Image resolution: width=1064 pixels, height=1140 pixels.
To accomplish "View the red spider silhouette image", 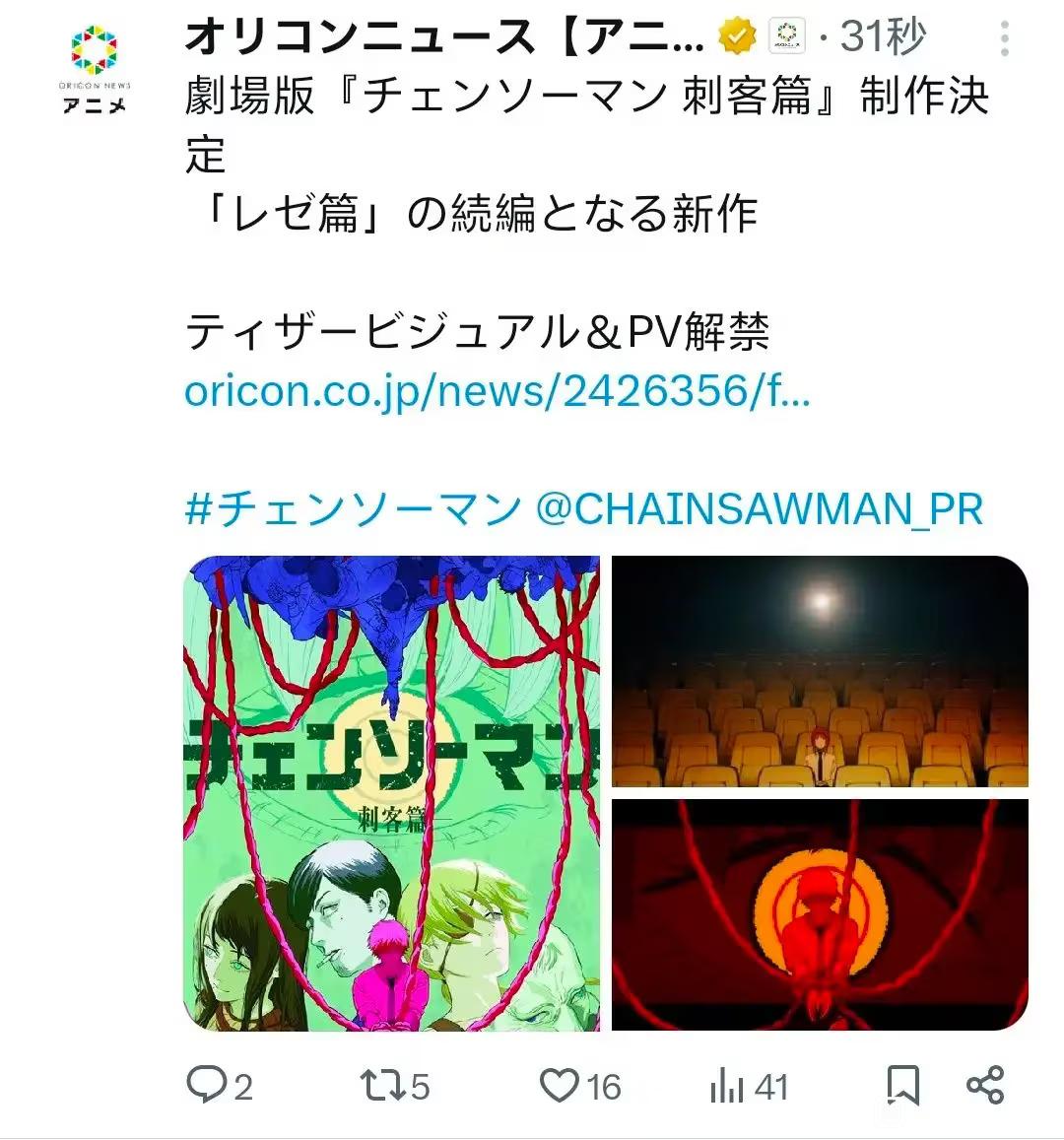I will point(820,914).
